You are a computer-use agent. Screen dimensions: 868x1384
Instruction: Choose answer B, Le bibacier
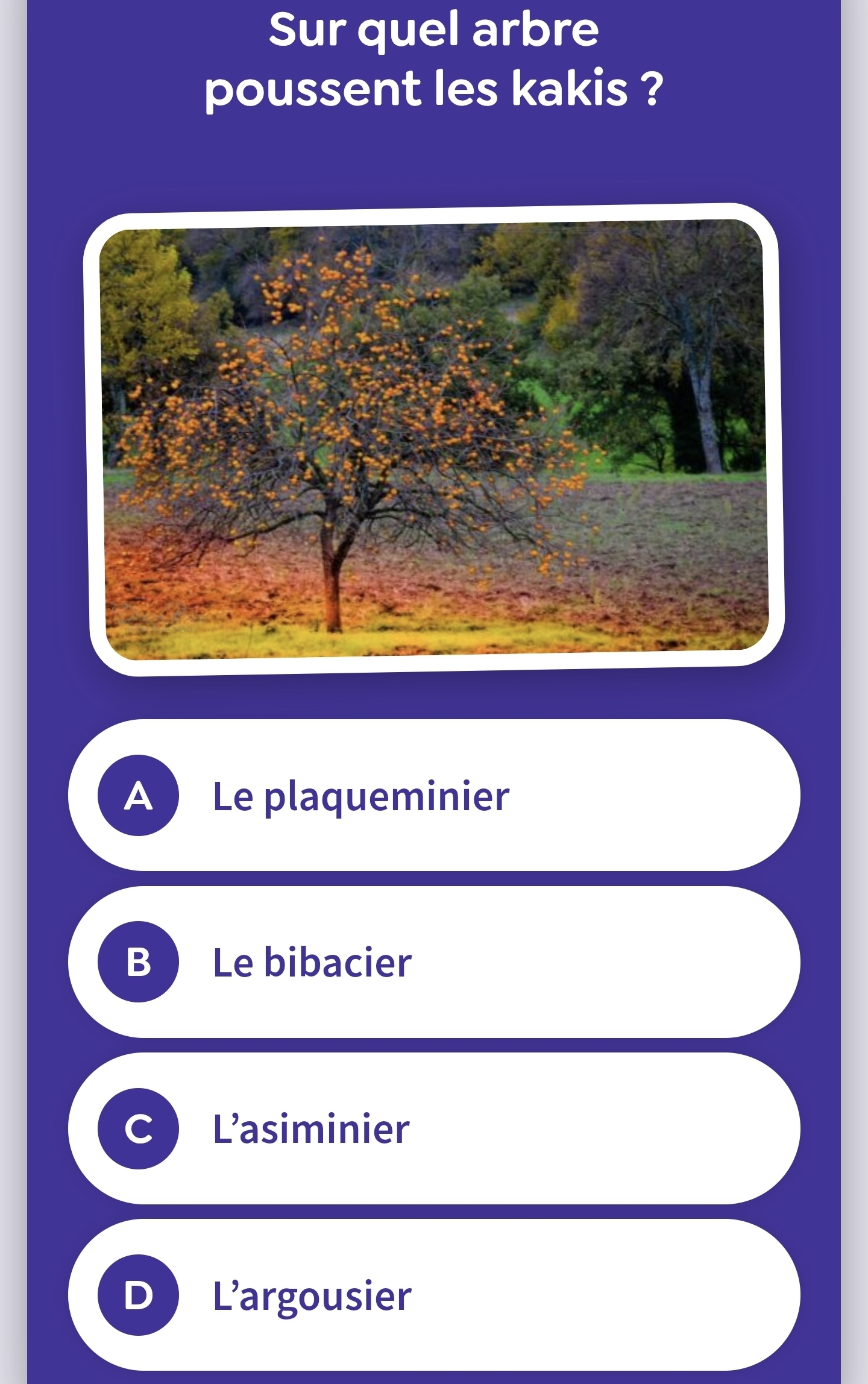click(x=434, y=962)
